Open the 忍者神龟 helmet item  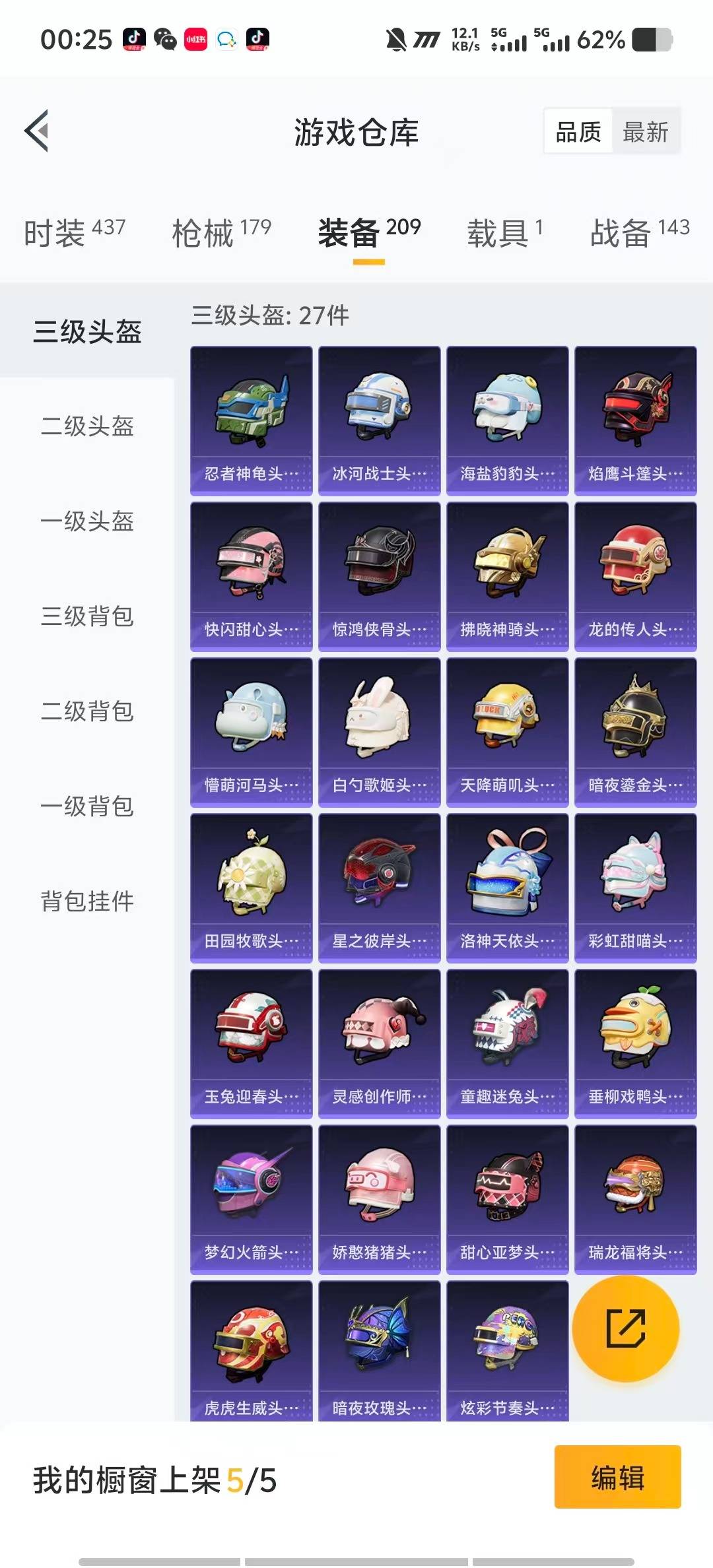(251, 420)
